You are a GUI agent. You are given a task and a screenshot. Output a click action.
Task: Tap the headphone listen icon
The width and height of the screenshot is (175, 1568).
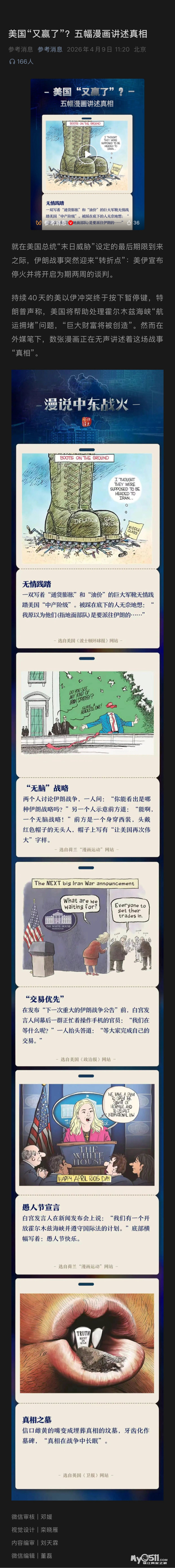[x=12, y=61]
